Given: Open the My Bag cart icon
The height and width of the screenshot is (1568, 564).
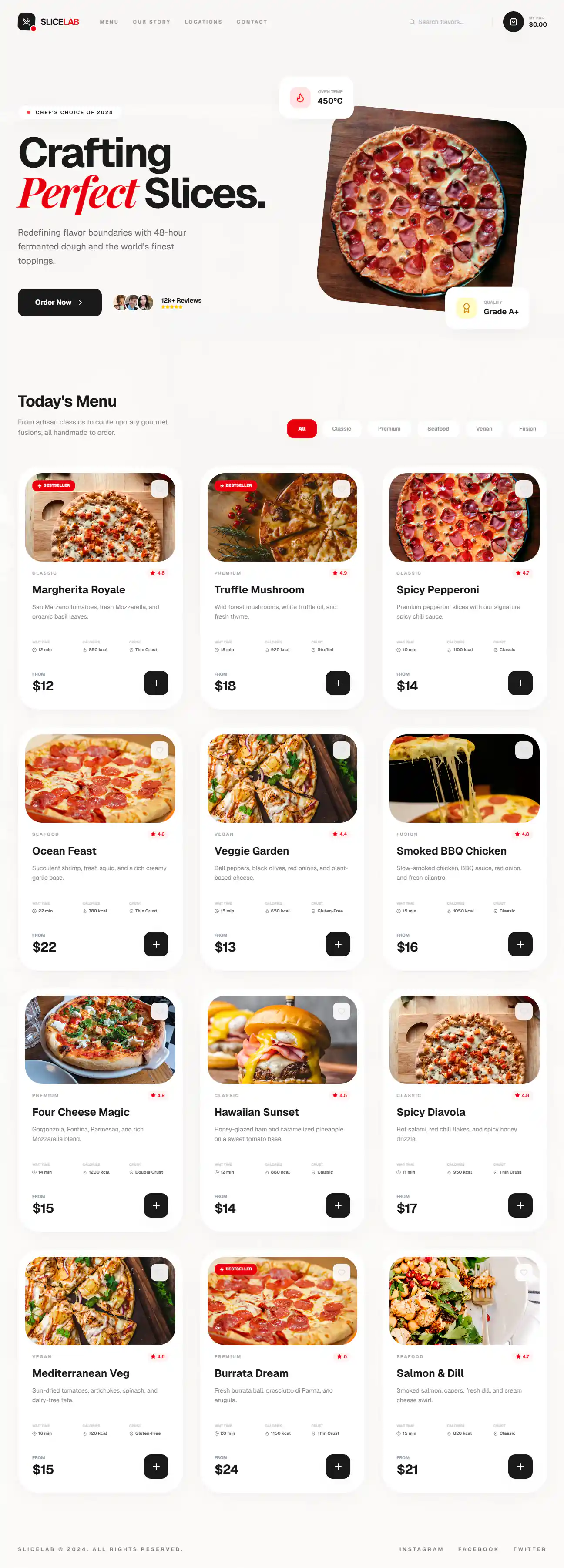Looking at the screenshot, I should click(x=513, y=22).
